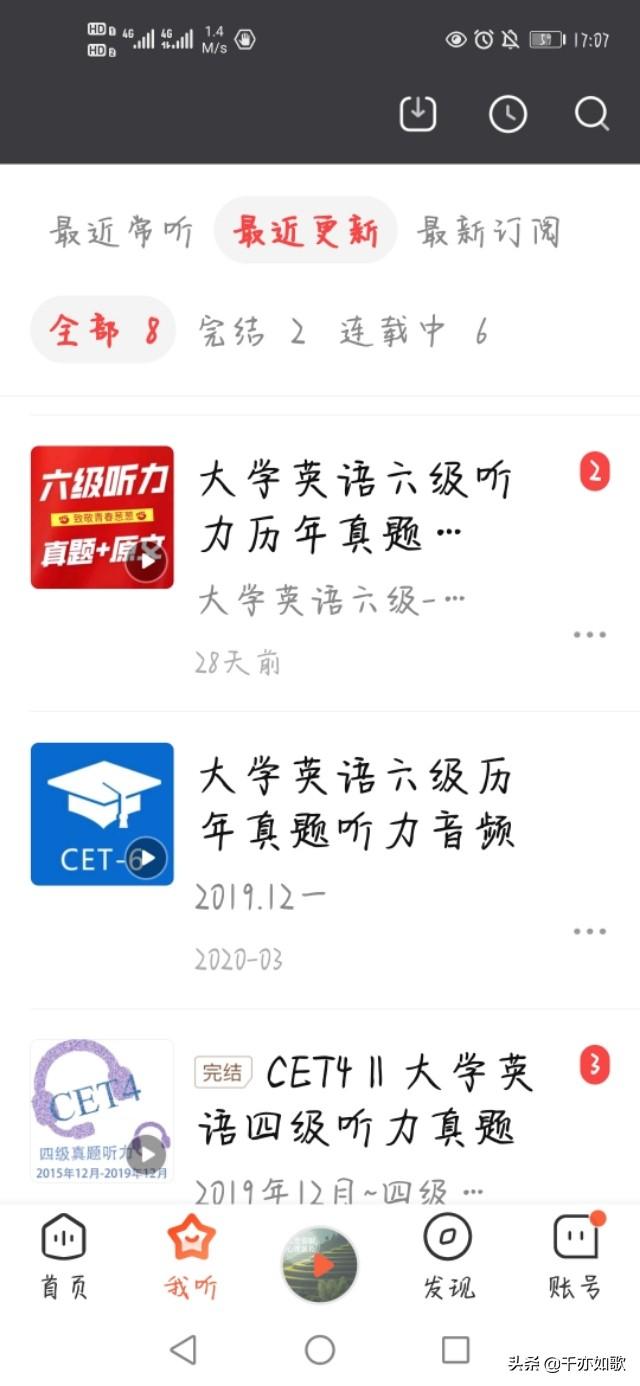Open the downloads icon in top bar
This screenshot has height=1386, width=640.
coord(418,114)
